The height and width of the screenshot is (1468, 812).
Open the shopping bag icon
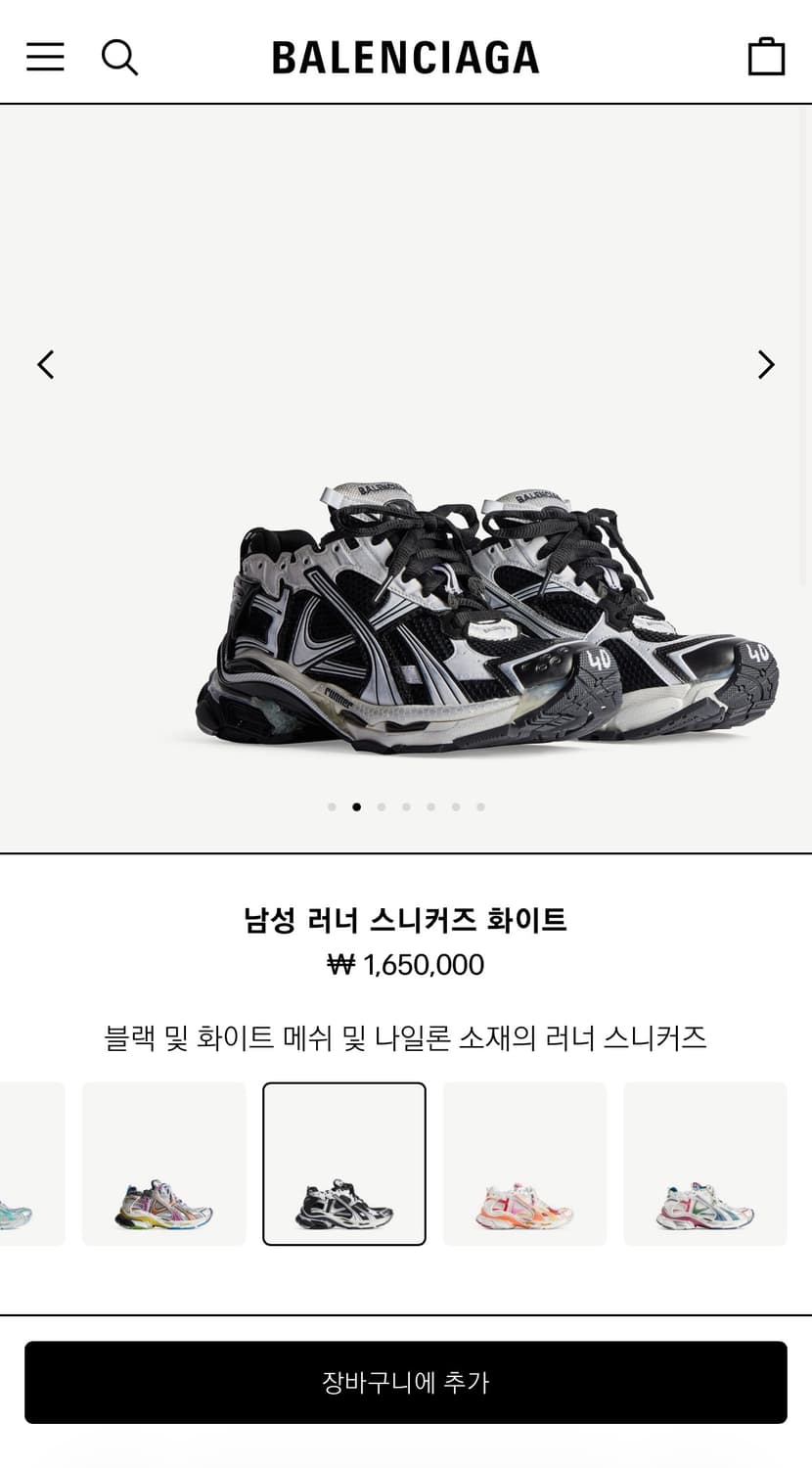pyautogui.click(x=767, y=56)
